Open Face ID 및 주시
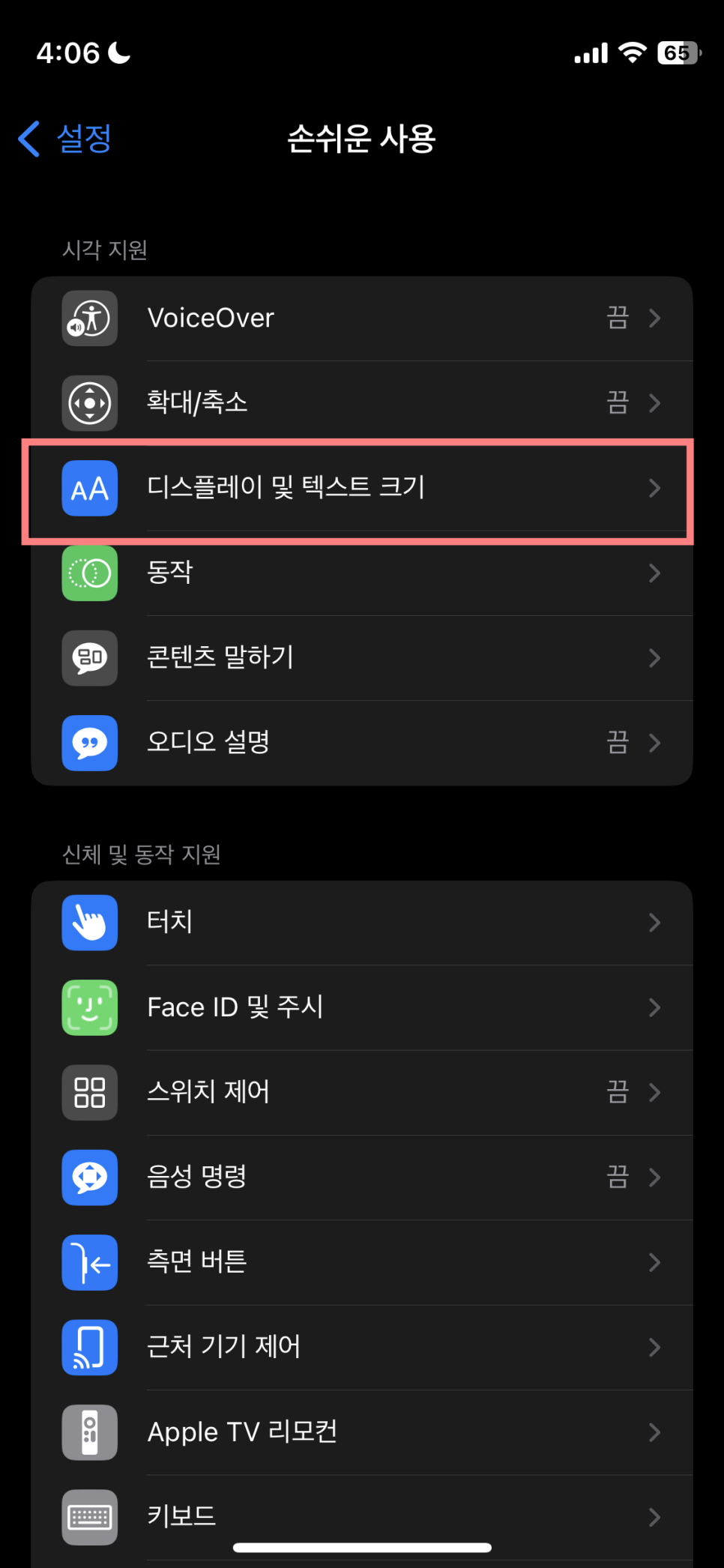 [361, 1007]
